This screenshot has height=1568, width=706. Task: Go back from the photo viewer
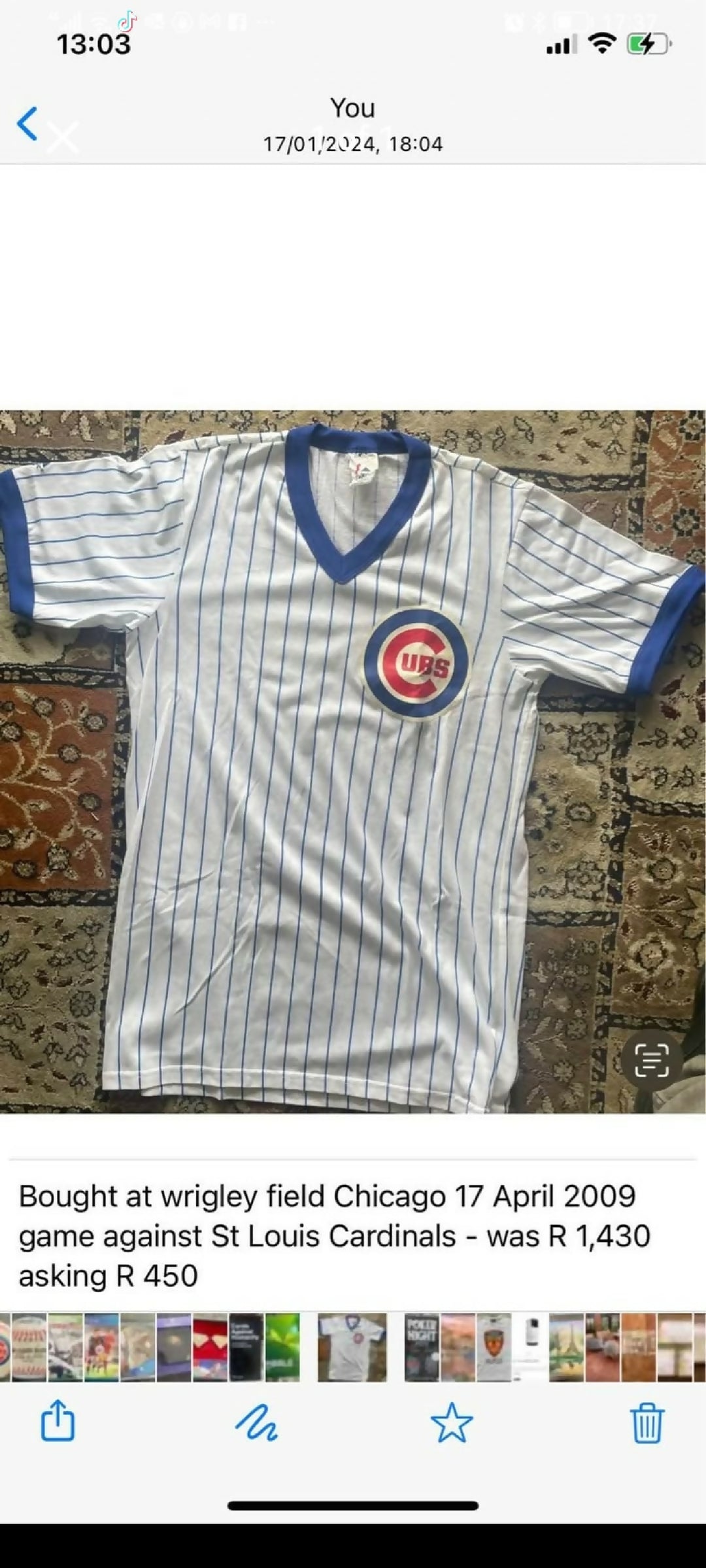click(x=27, y=124)
